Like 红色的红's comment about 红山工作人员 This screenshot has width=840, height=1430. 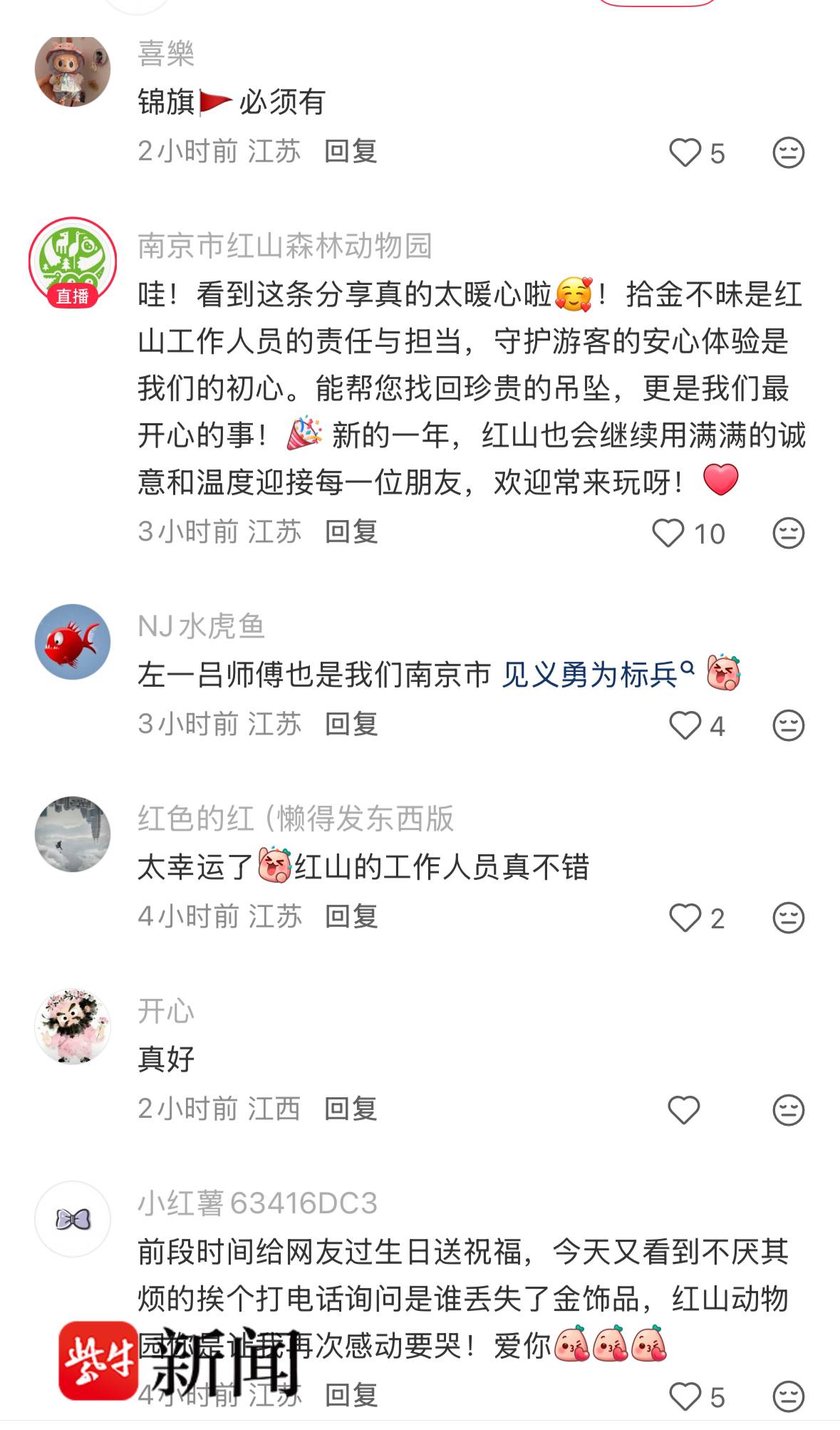[x=685, y=918]
